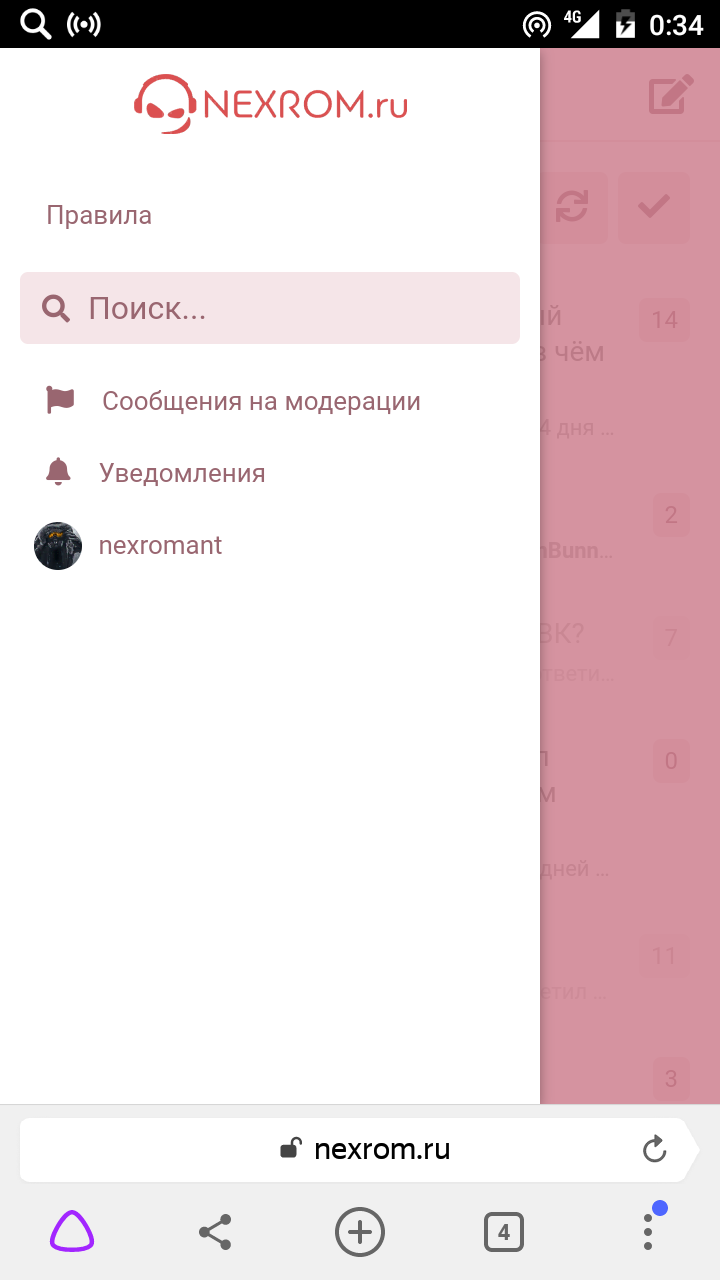Open Уведомления notifications
Screen dimensions: 720x1280
(x=181, y=473)
